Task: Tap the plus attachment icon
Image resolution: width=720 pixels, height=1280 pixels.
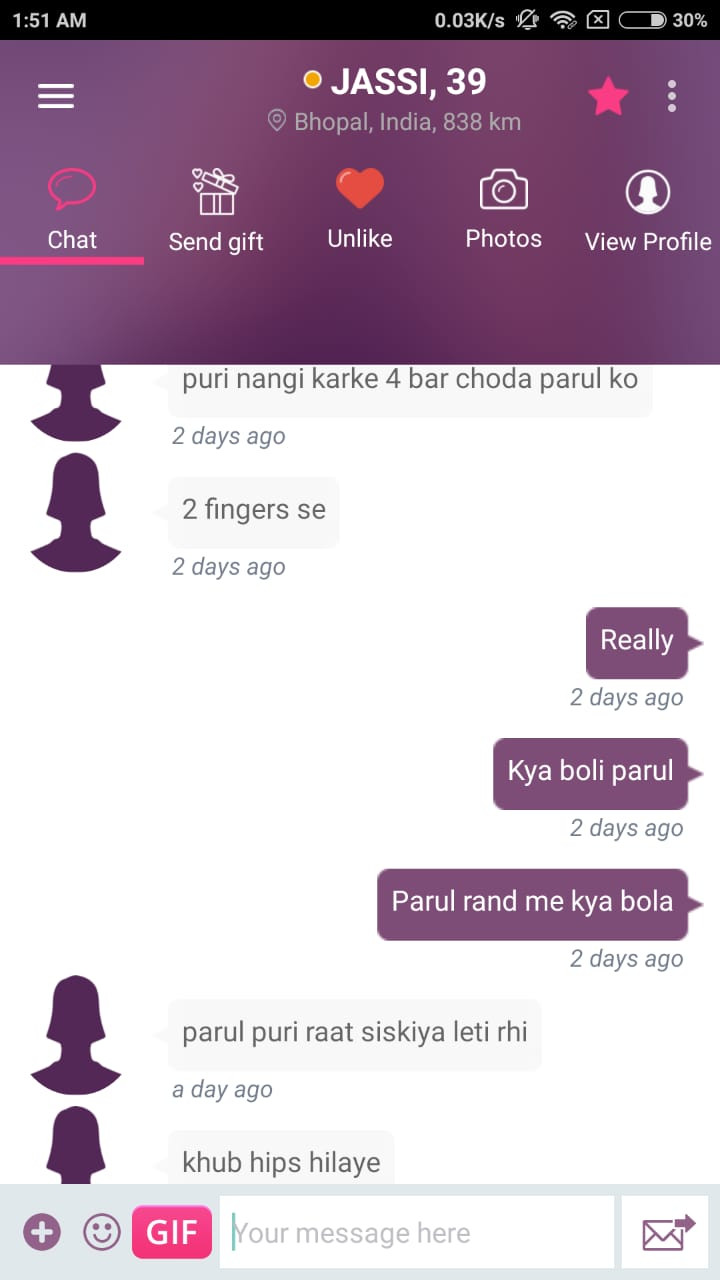Action: 42,1232
